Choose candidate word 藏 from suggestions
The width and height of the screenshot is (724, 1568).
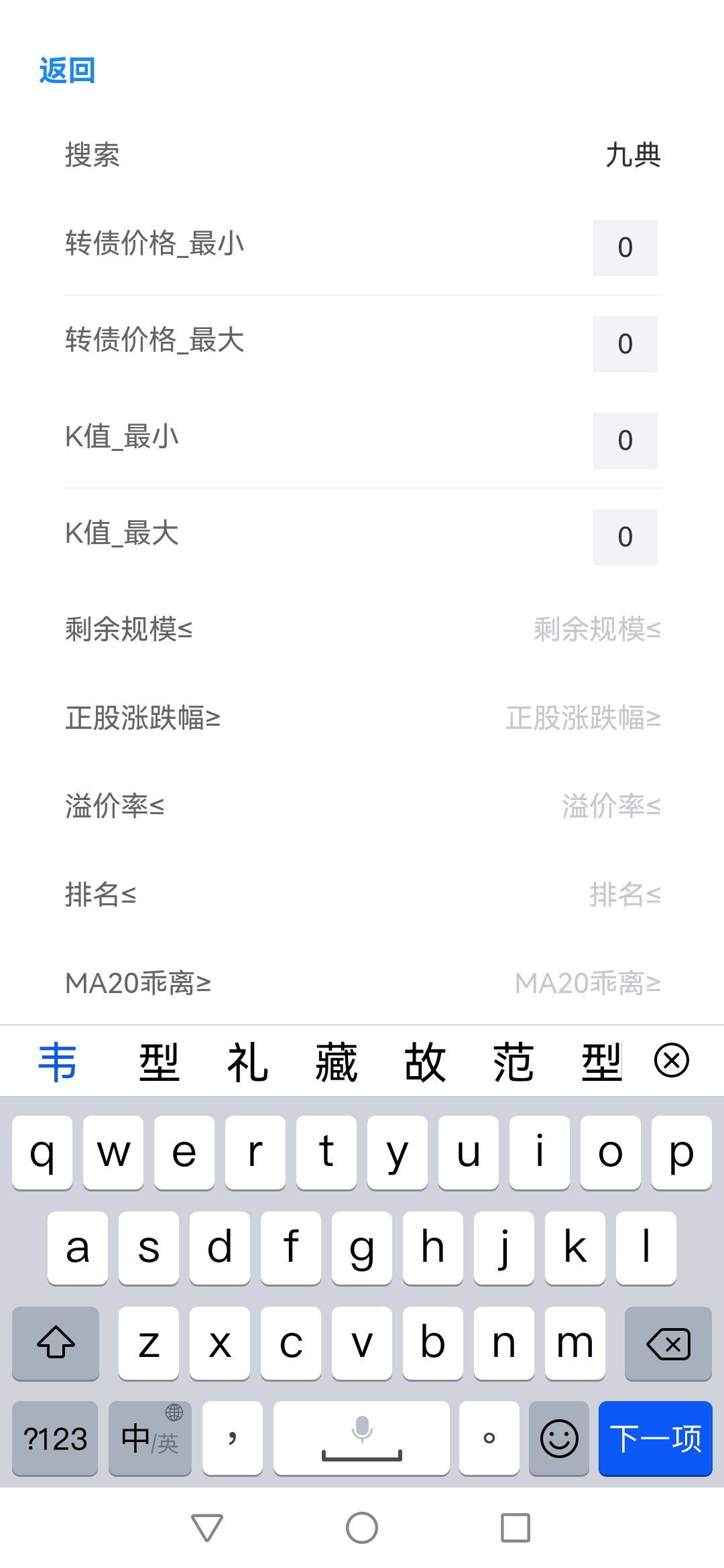tap(336, 1062)
